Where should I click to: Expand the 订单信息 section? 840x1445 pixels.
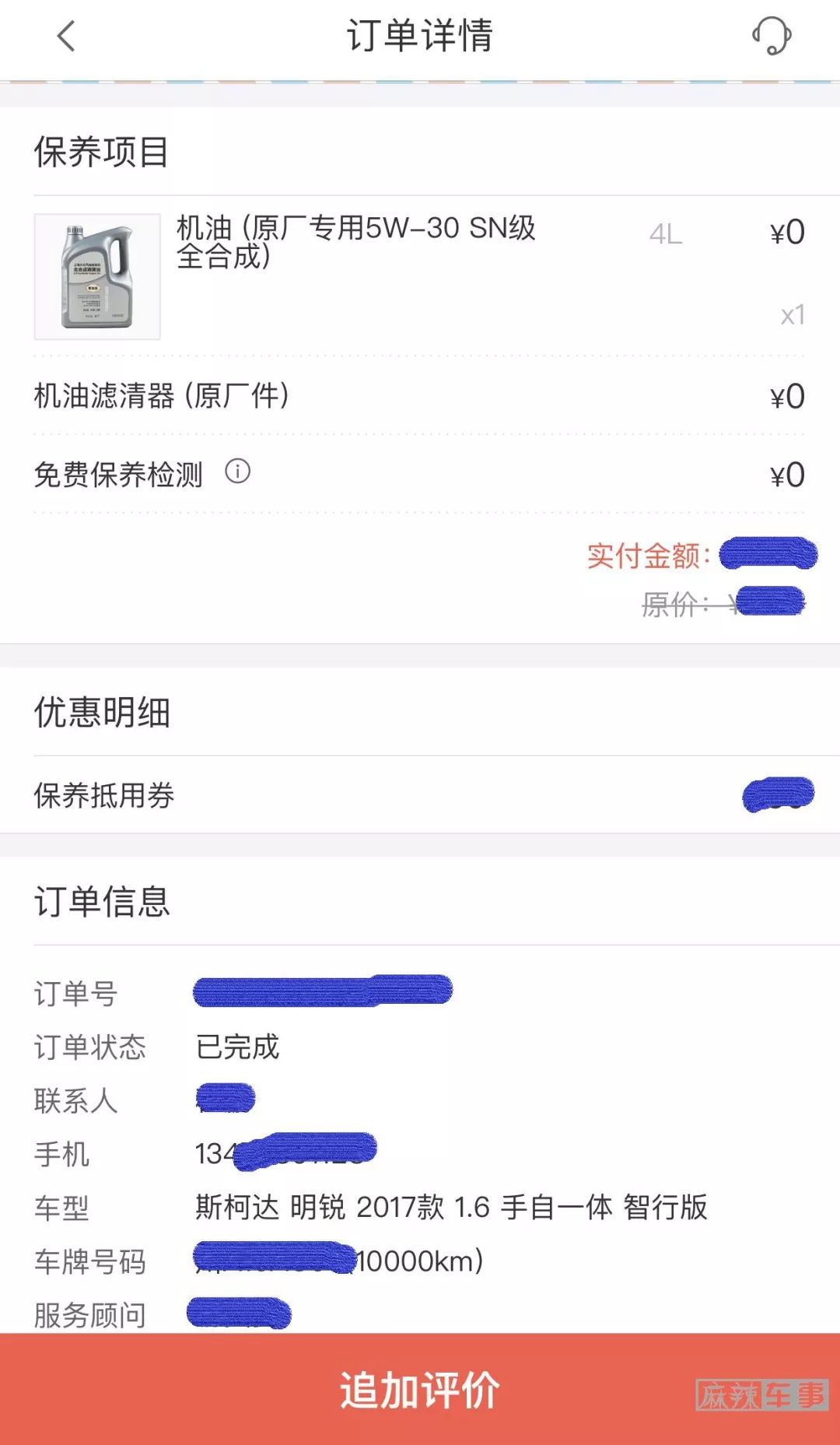102,901
